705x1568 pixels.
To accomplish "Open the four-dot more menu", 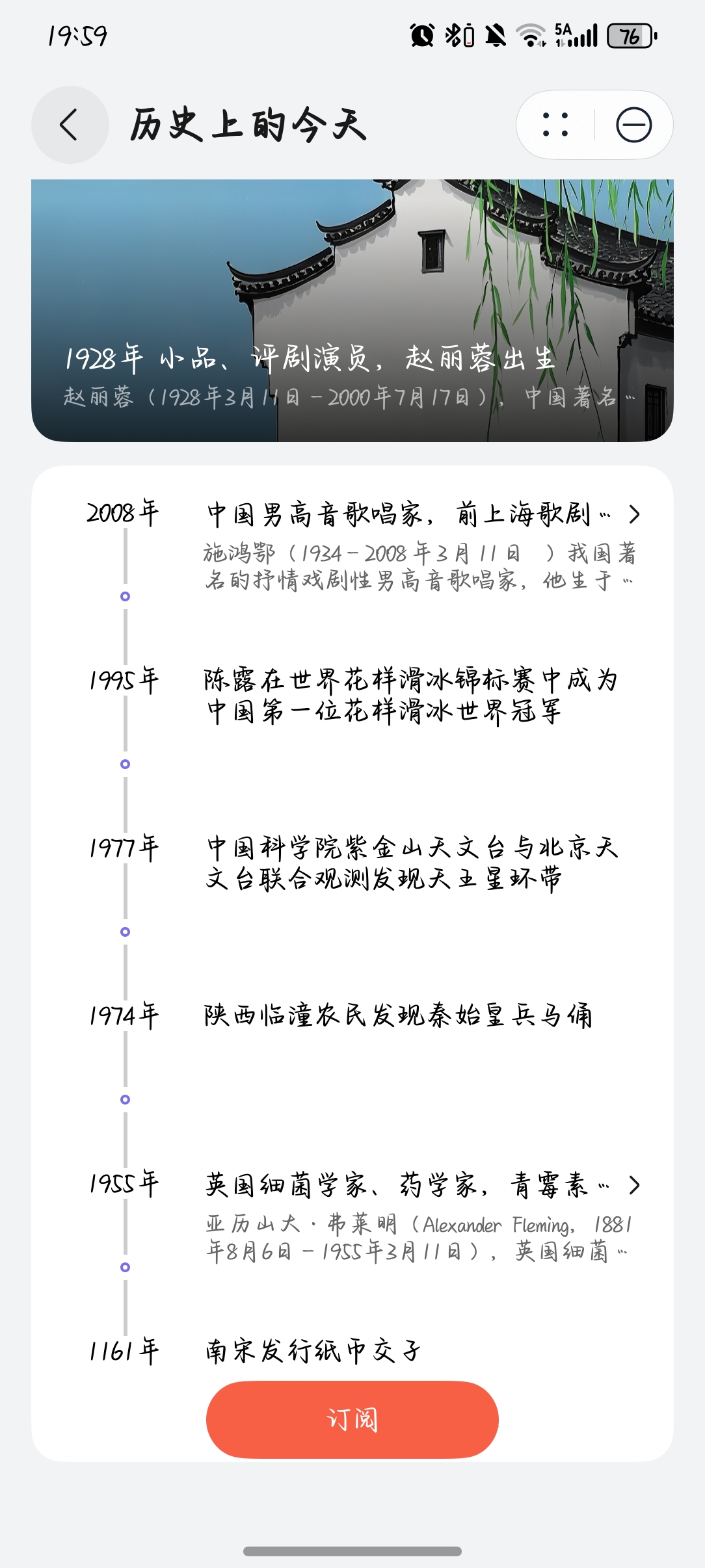I will pyautogui.click(x=555, y=125).
